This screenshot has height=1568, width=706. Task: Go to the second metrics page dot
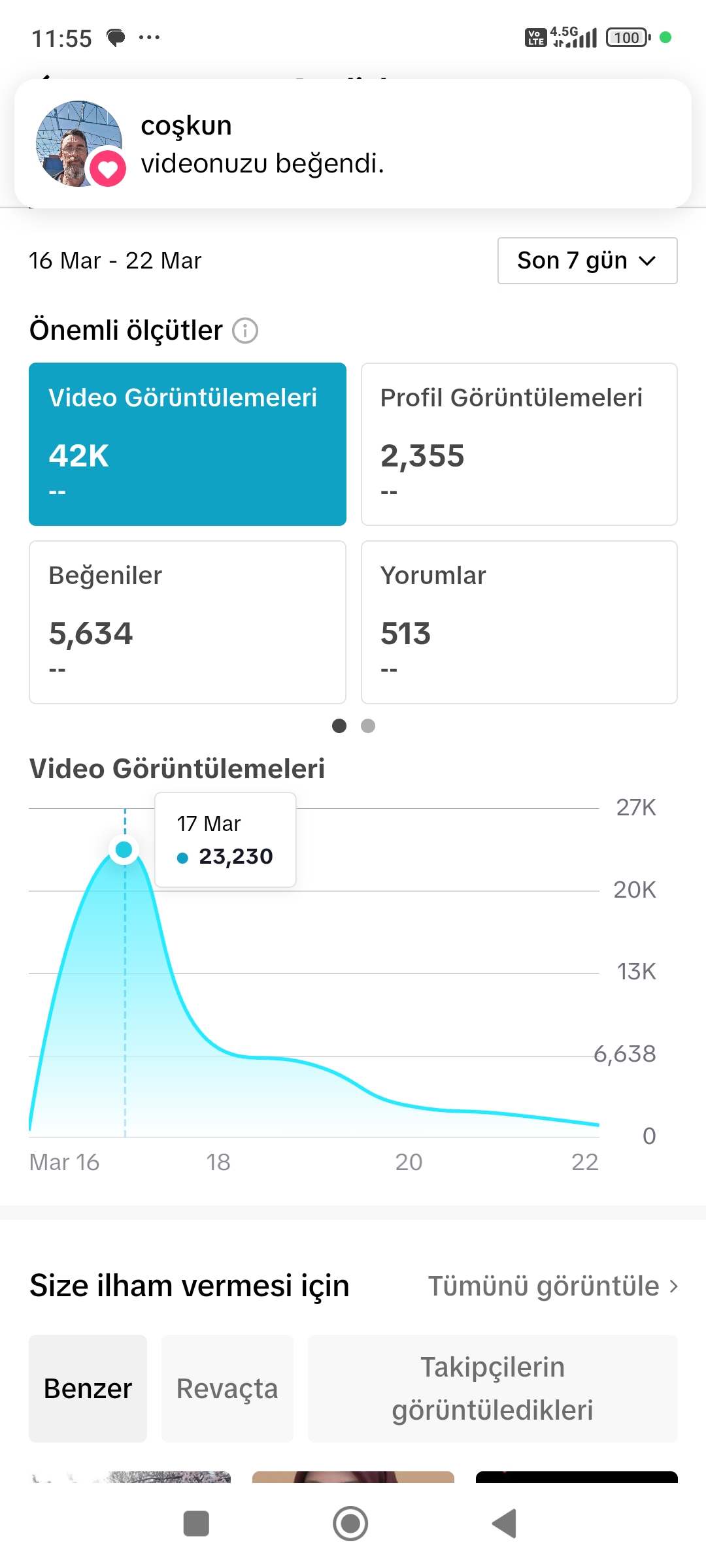[368, 726]
